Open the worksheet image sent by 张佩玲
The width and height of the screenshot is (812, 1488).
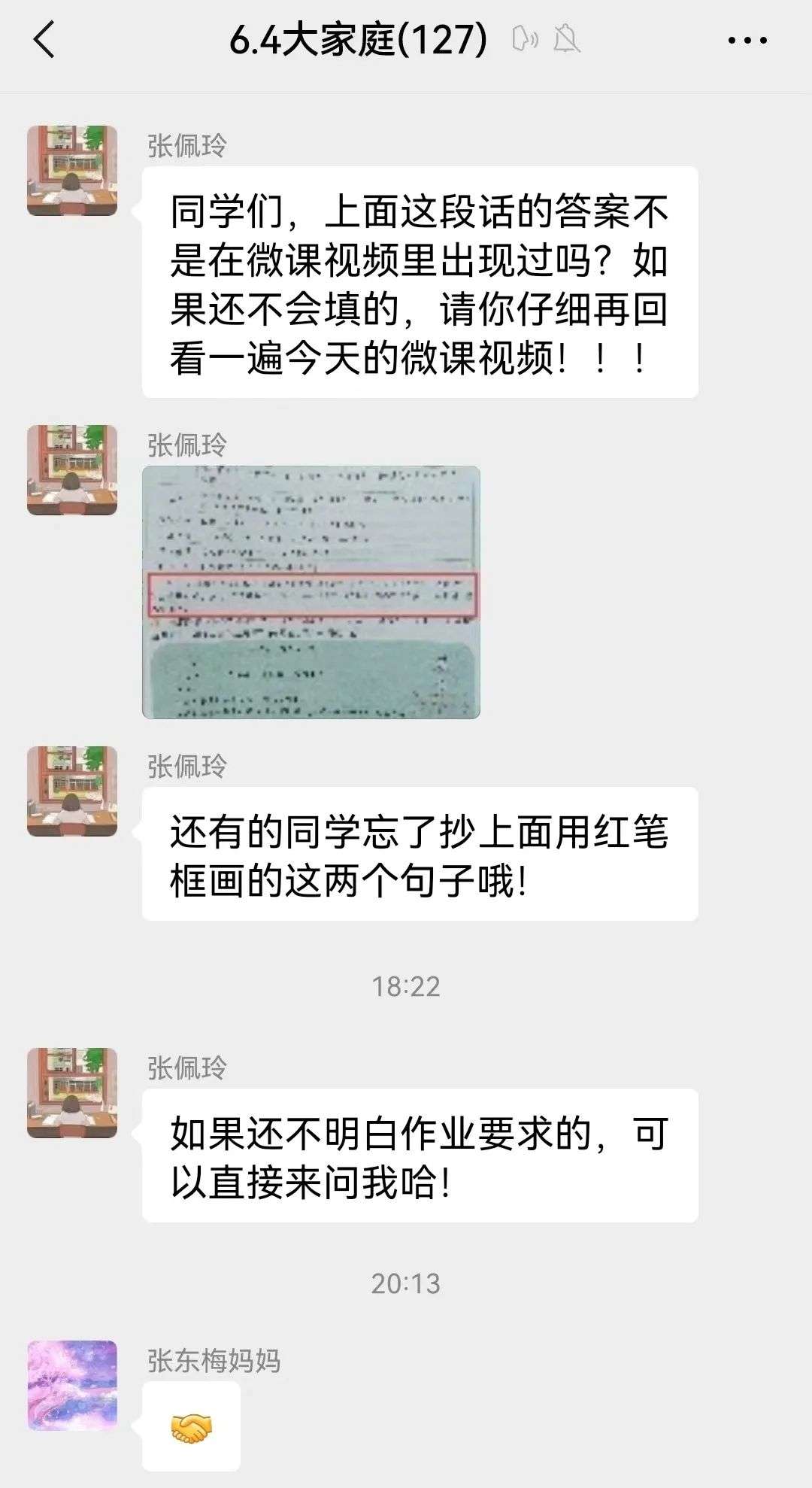311,592
